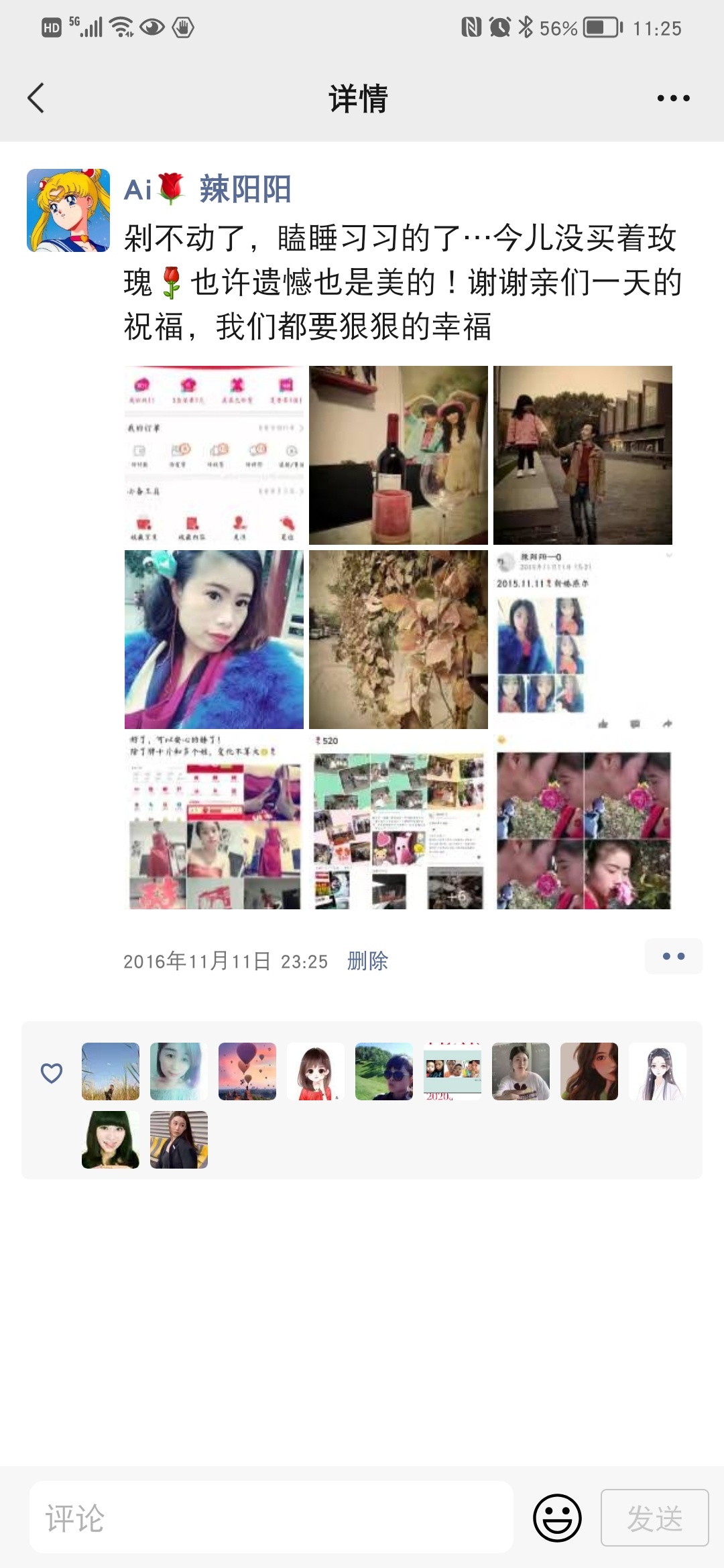Focus the 评论 comment input field
Viewport: 724px width, 1568px height.
271,1518
